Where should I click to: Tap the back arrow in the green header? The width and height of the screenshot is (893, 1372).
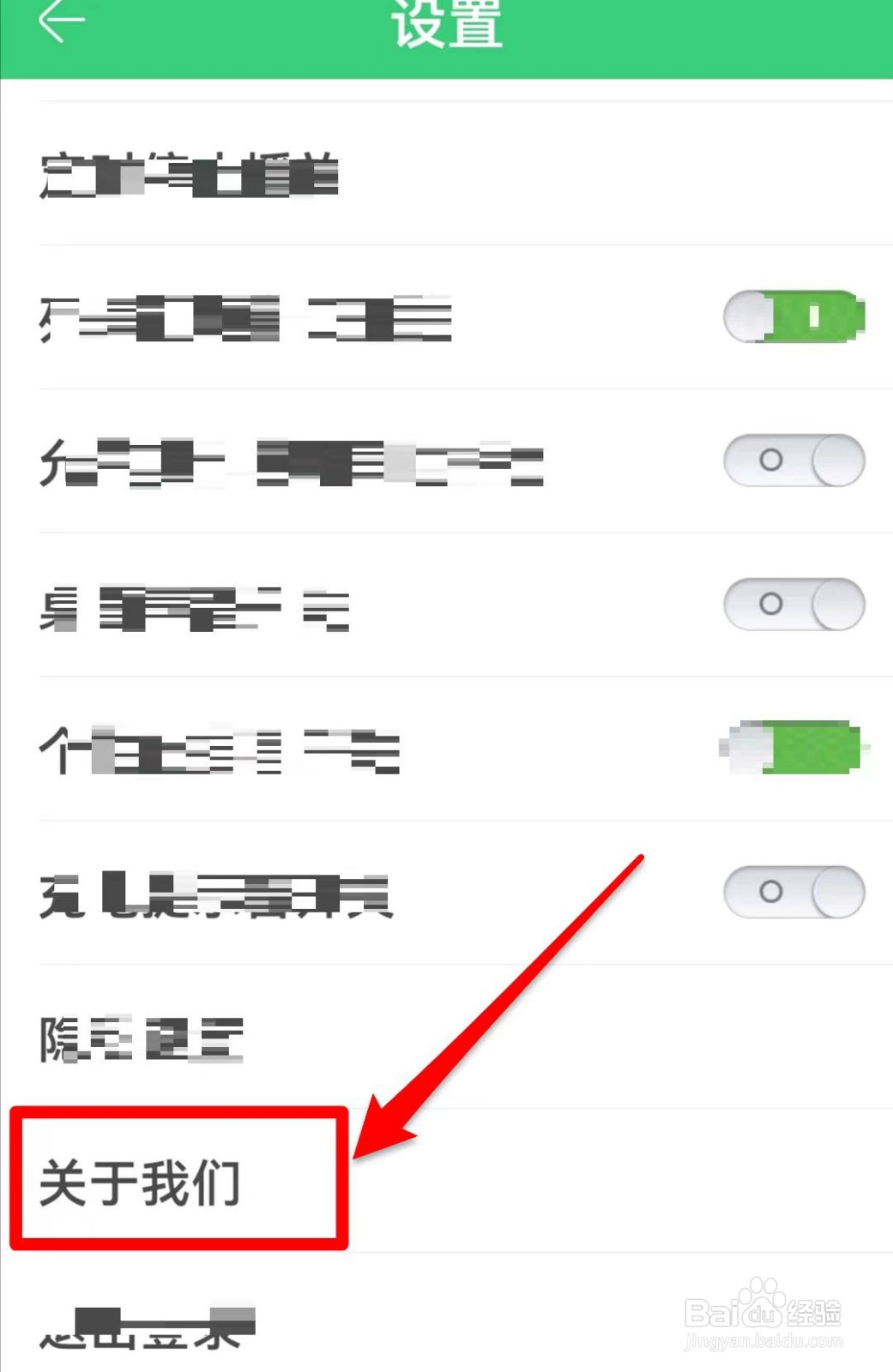[x=62, y=21]
